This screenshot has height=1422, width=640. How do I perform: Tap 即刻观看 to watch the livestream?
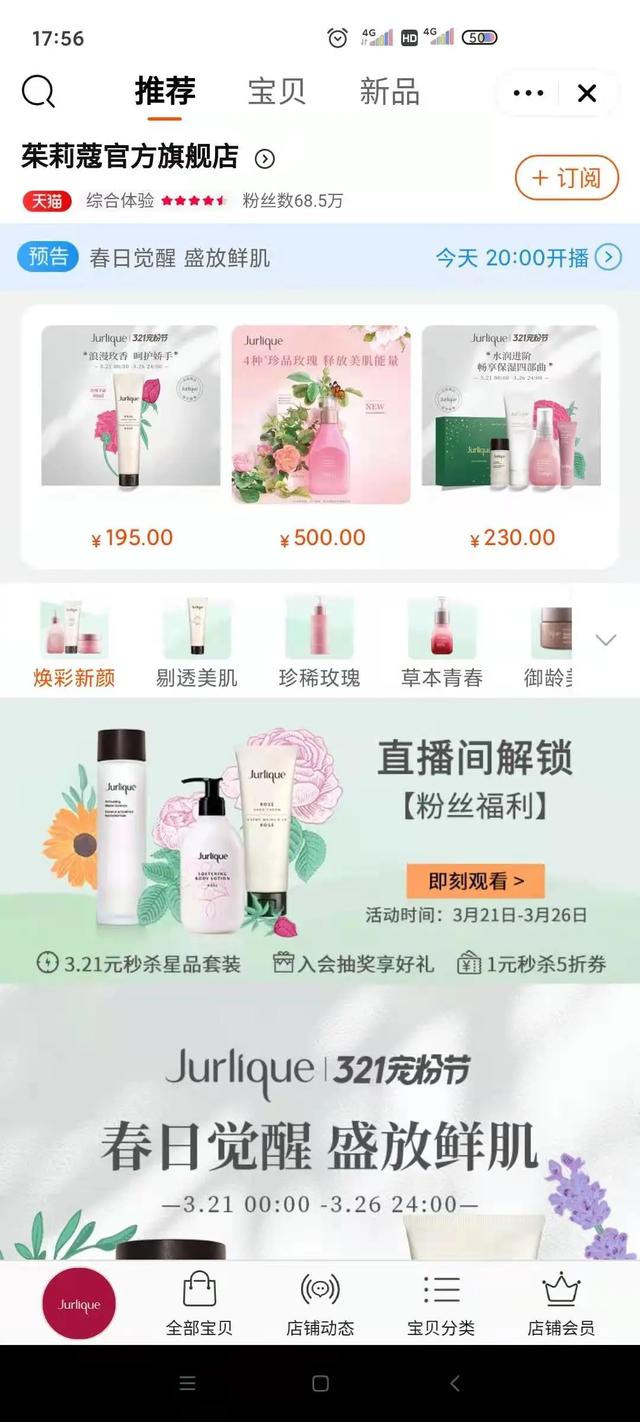(475, 881)
